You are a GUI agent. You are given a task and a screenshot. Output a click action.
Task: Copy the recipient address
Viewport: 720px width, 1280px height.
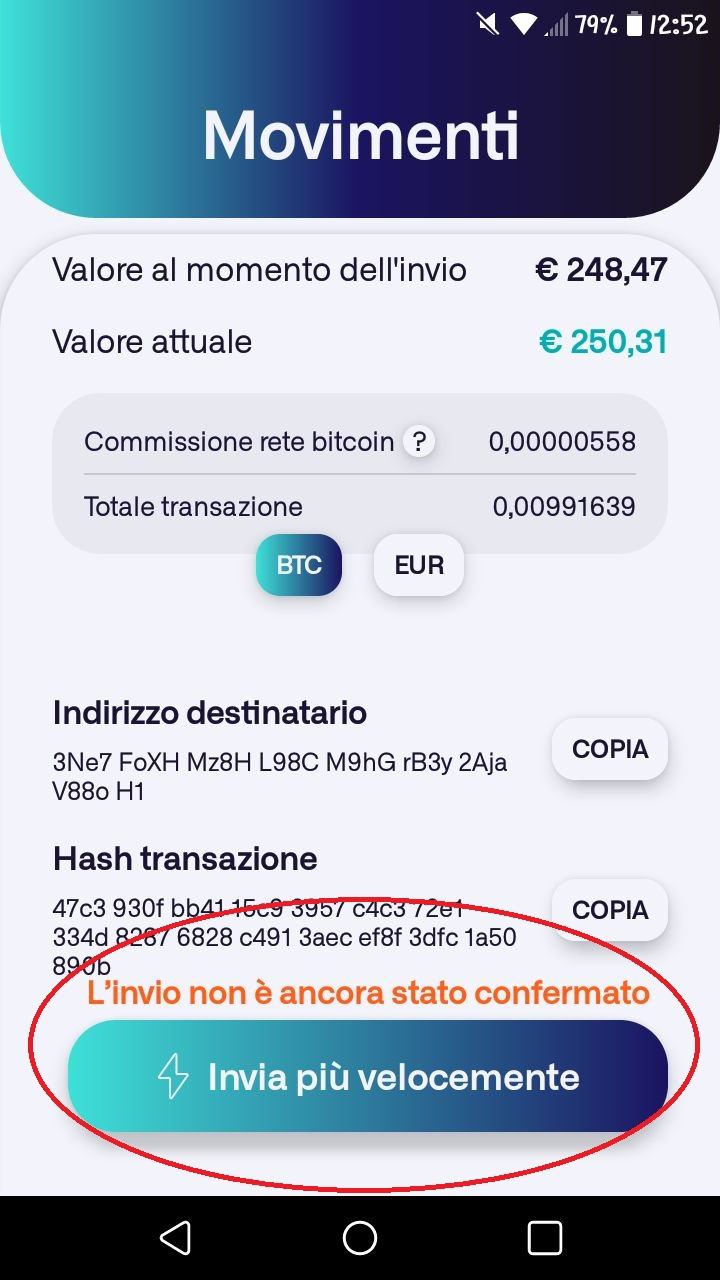[609, 749]
